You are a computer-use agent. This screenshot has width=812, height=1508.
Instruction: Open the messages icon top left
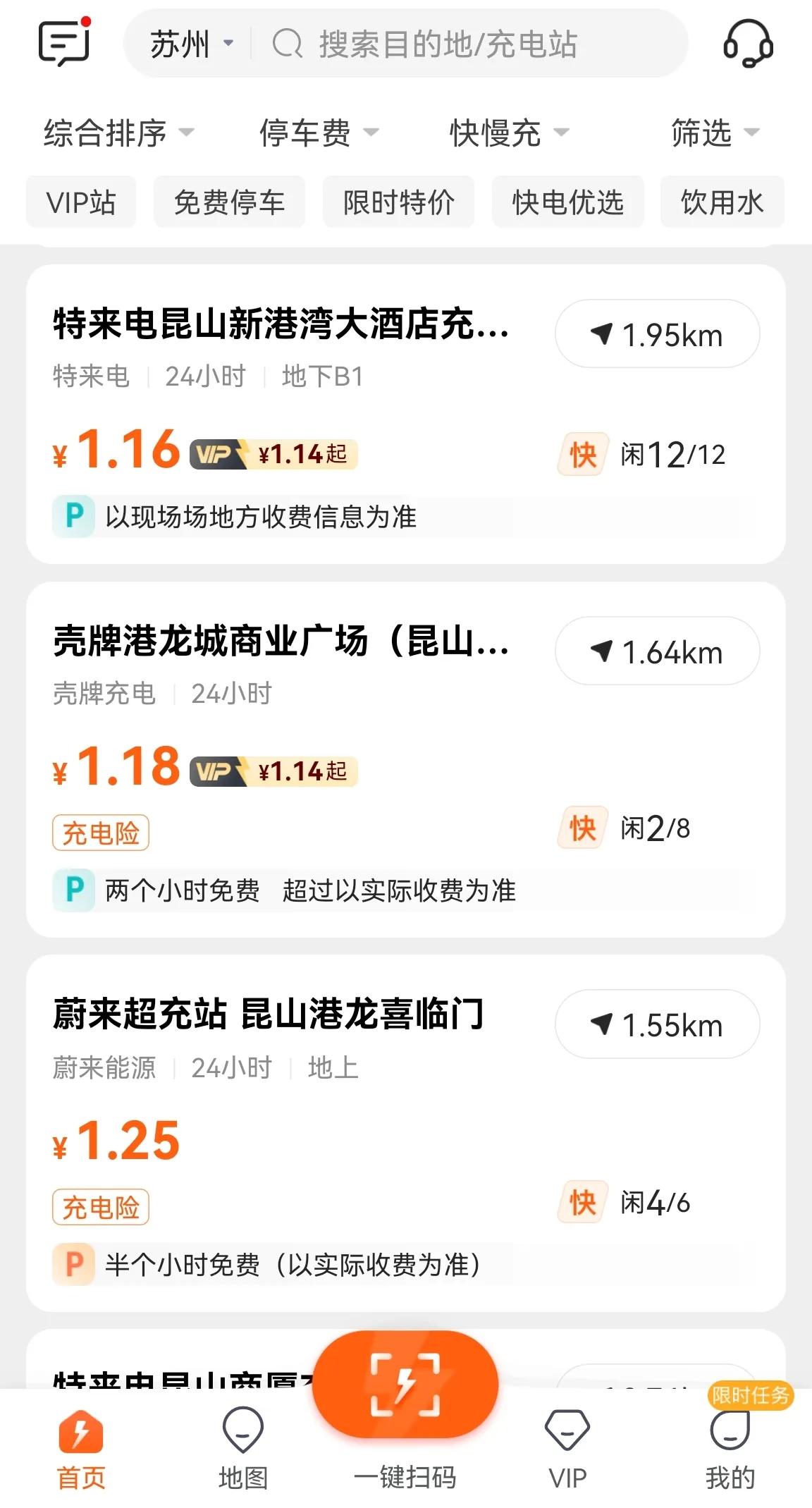click(63, 44)
